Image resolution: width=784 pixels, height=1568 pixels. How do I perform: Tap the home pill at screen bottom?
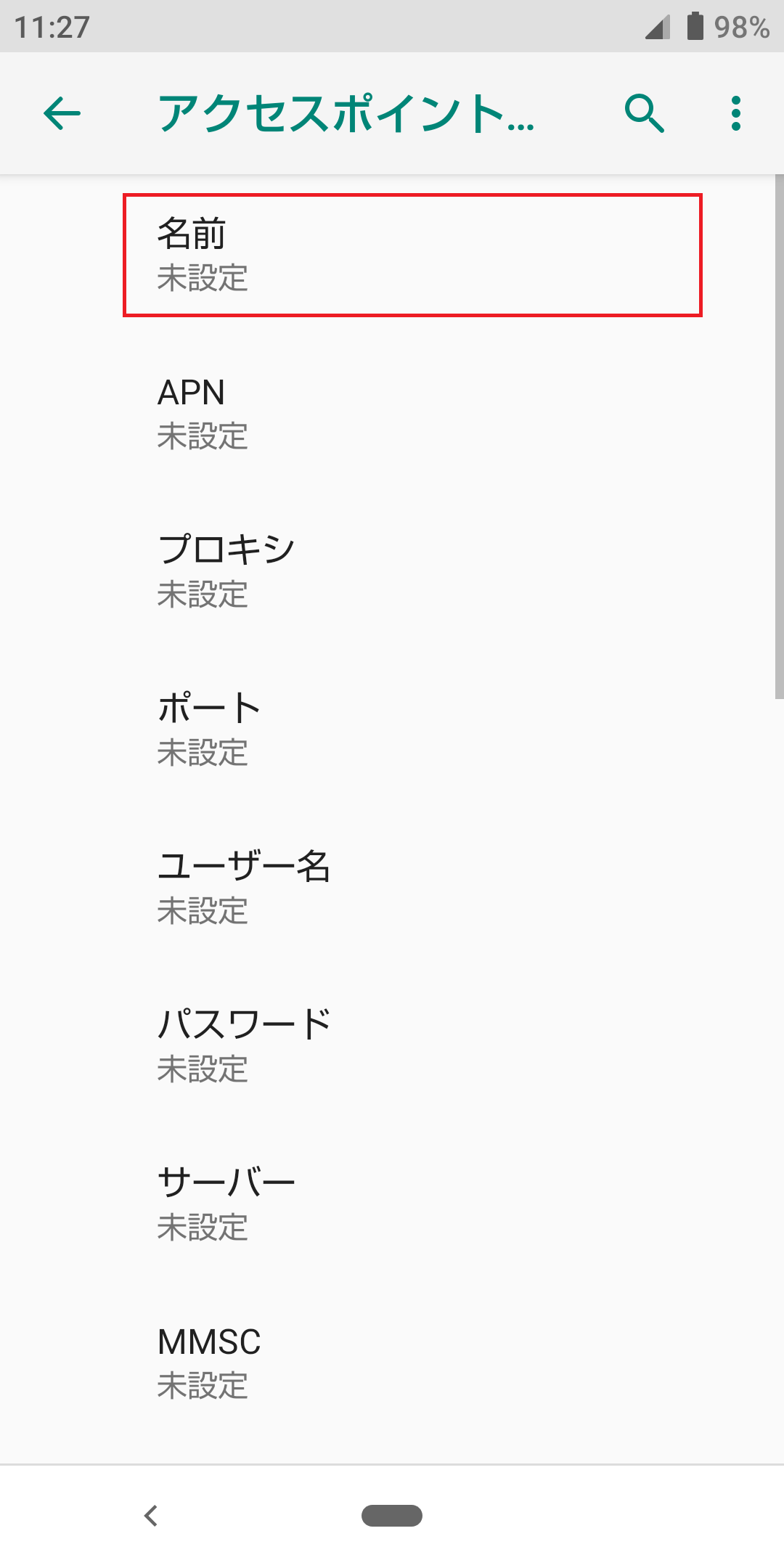point(392,1516)
